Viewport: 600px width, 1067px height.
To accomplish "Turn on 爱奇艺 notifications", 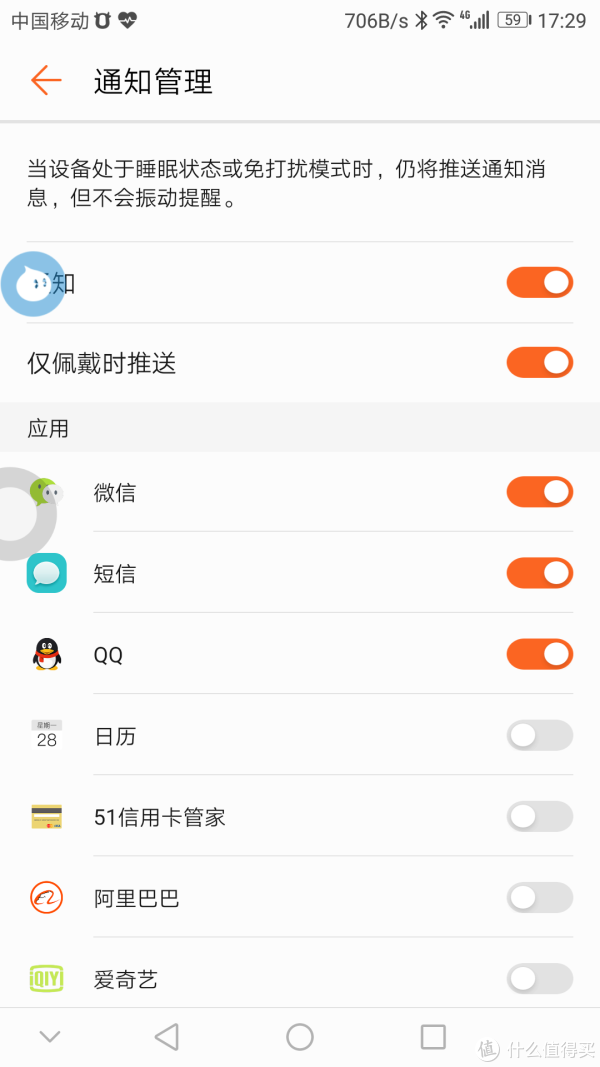I will 539,979.
